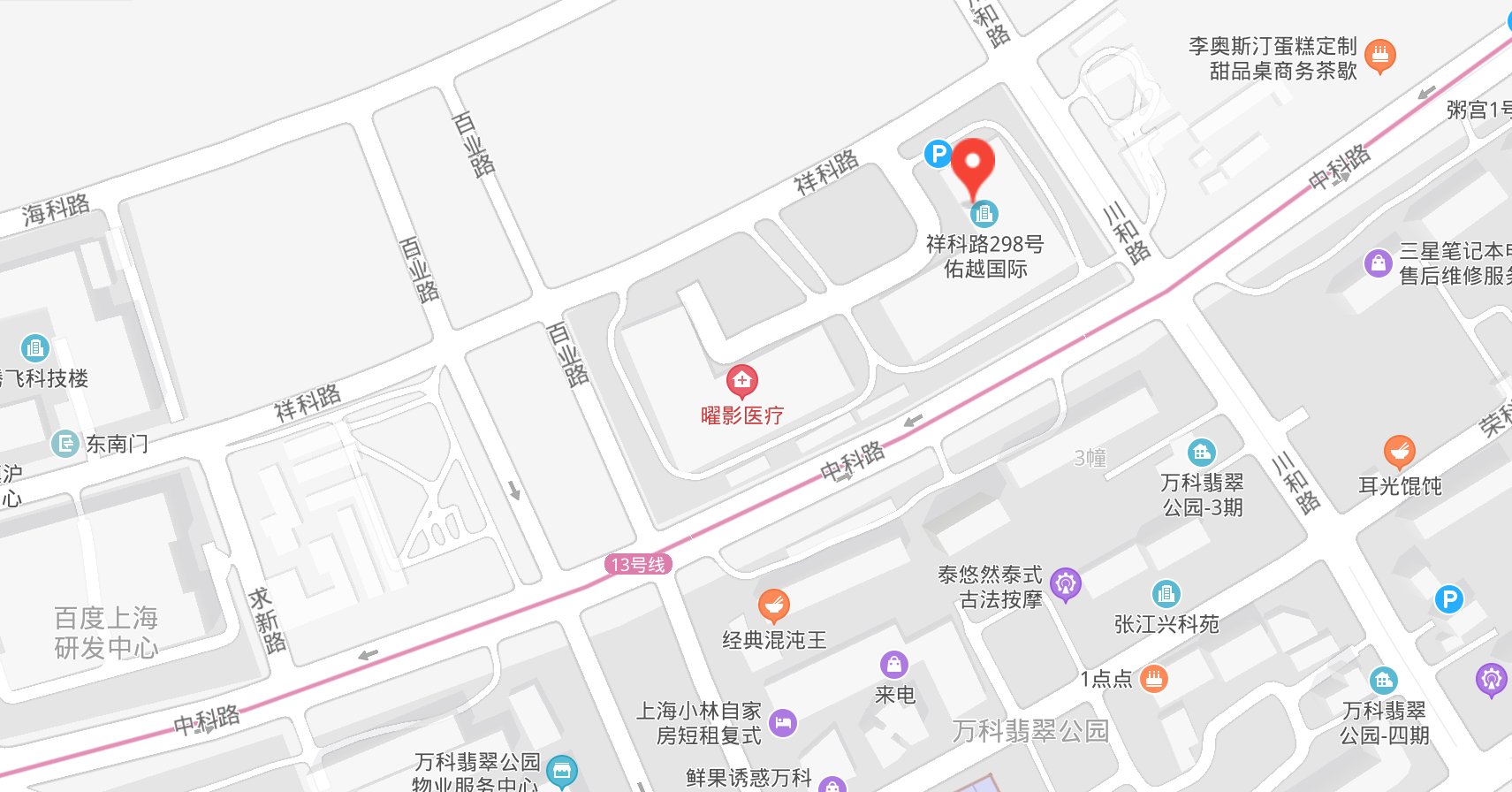The width and height of the screenshot is (1512, 792).
Task: Select the 1点点 drink shop marker
Action: pyautogui.click(x=1153, y=679)
